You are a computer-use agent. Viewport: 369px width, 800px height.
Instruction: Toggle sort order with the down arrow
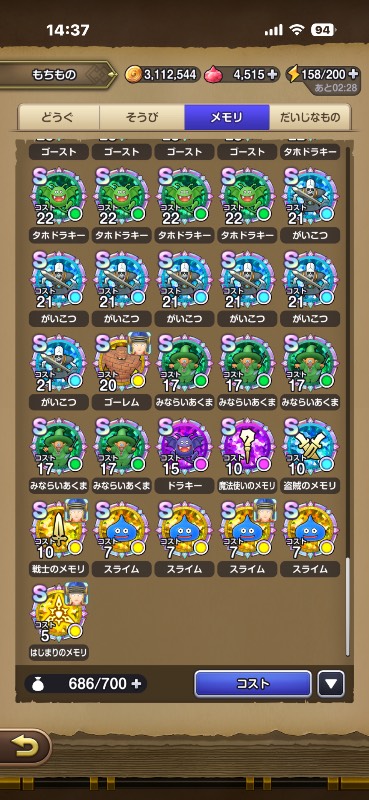click(x=331, y=684)
